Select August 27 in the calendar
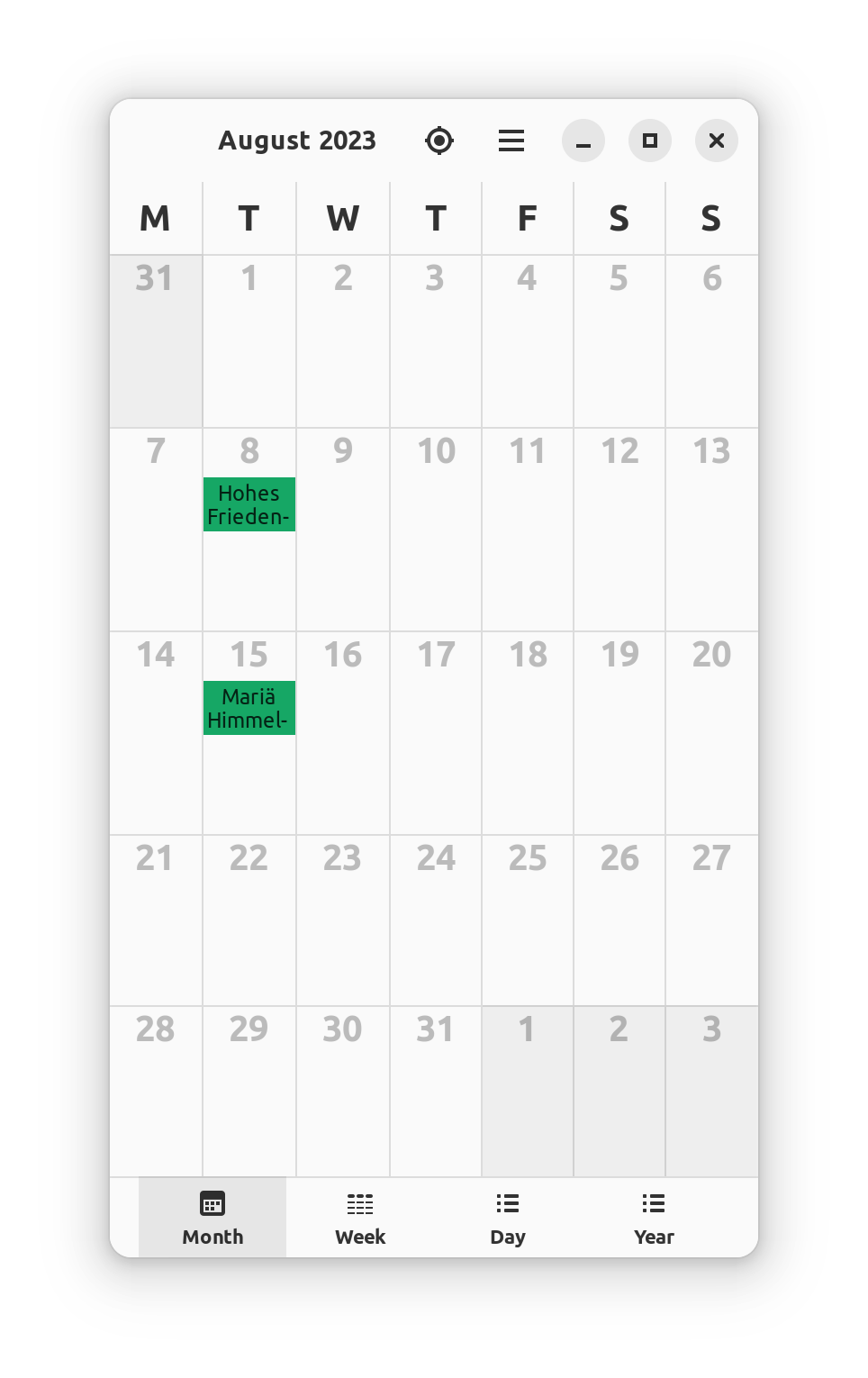868x1378 pixels. point(711,920)
